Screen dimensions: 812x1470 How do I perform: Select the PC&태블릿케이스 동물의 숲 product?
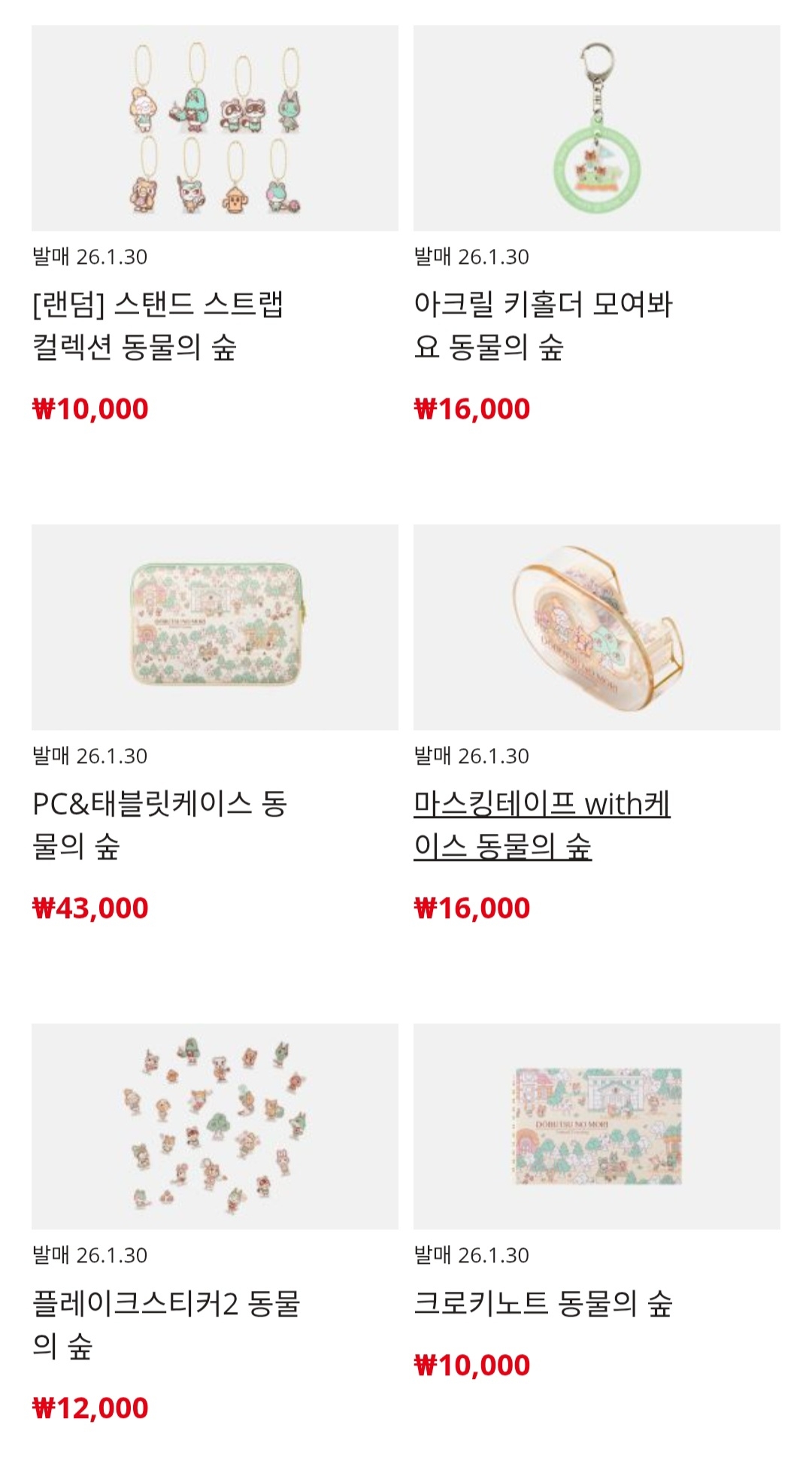pyautogui.click(x=159, y=824)
